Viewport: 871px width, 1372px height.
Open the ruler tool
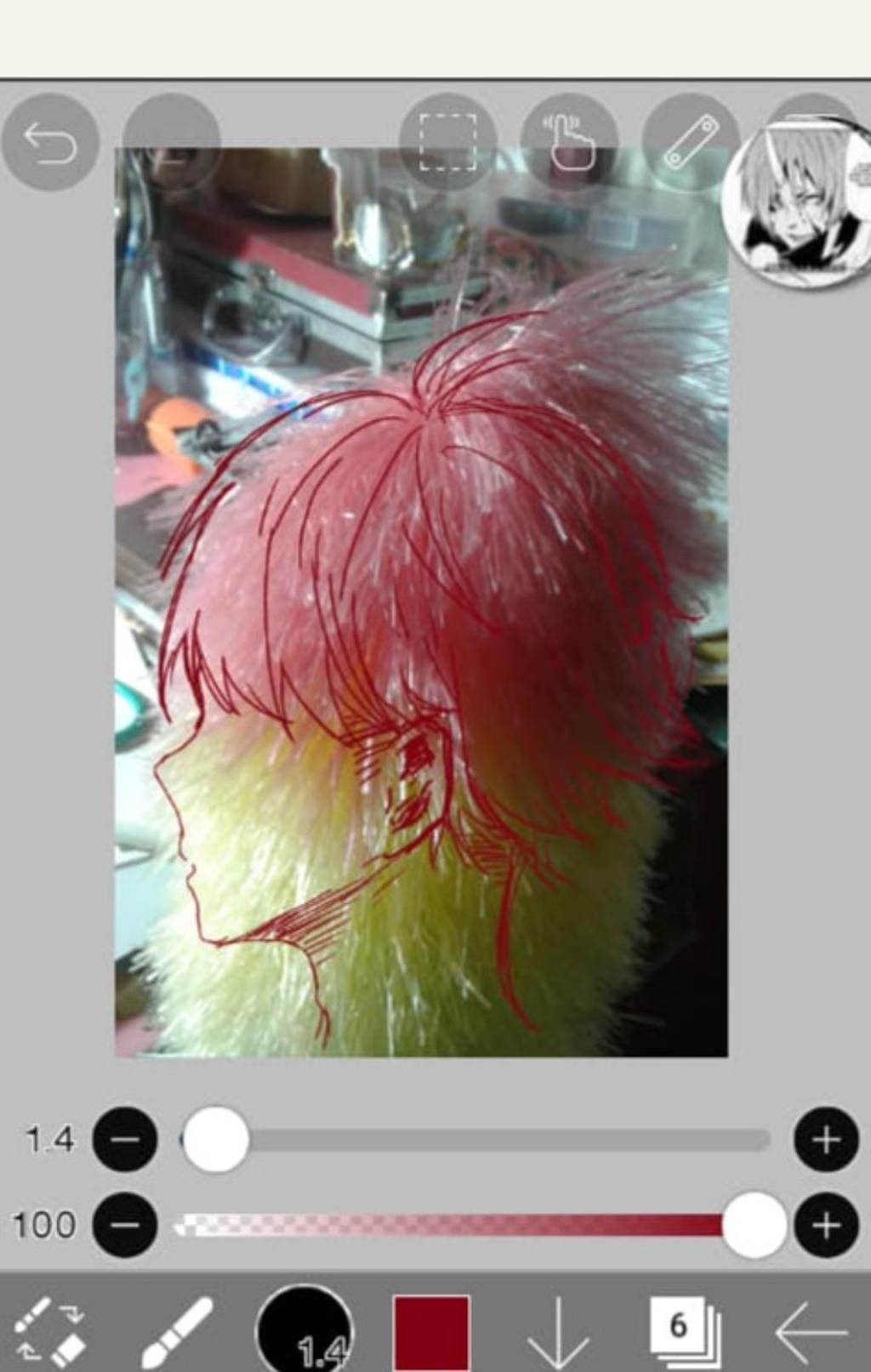(x=691, y=142)
